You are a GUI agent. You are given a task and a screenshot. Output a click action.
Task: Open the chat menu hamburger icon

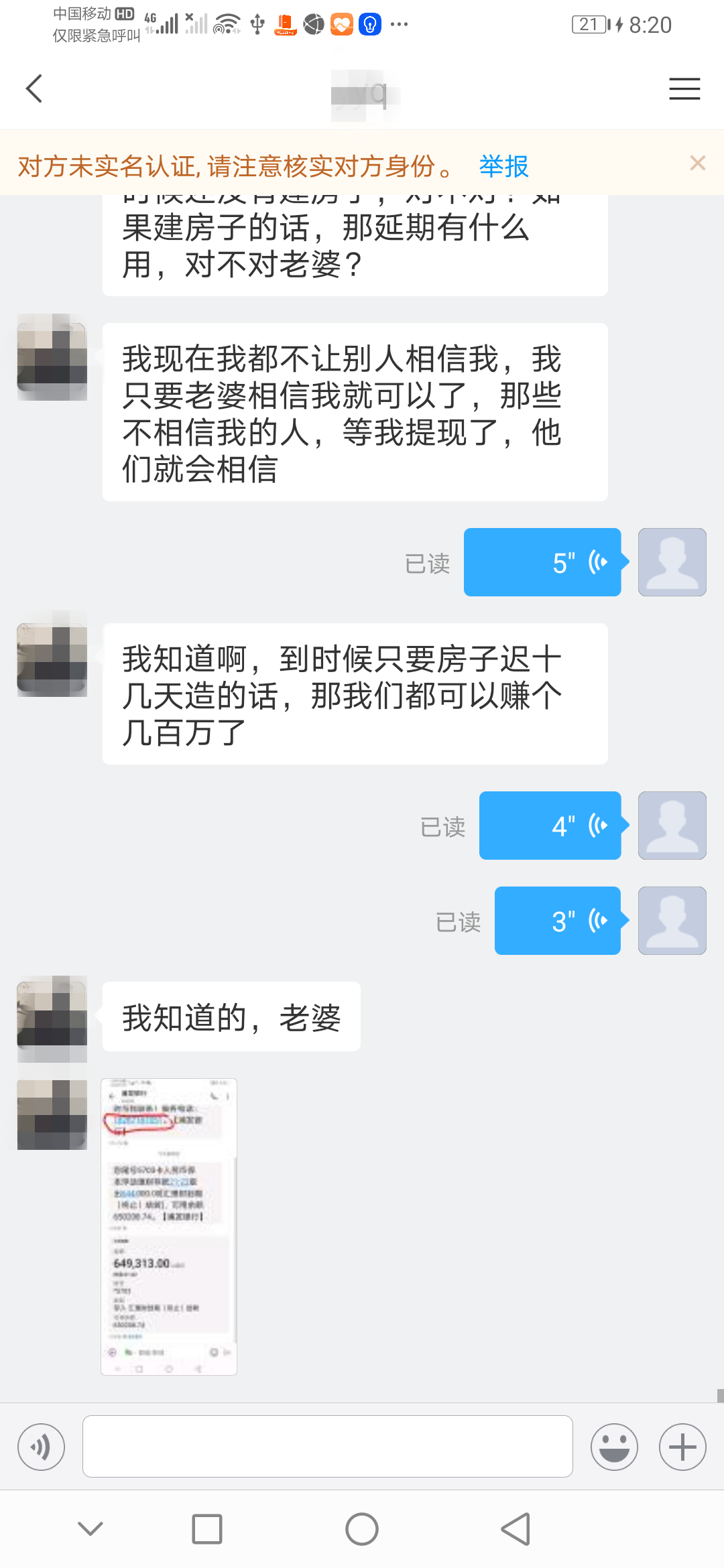684,89
